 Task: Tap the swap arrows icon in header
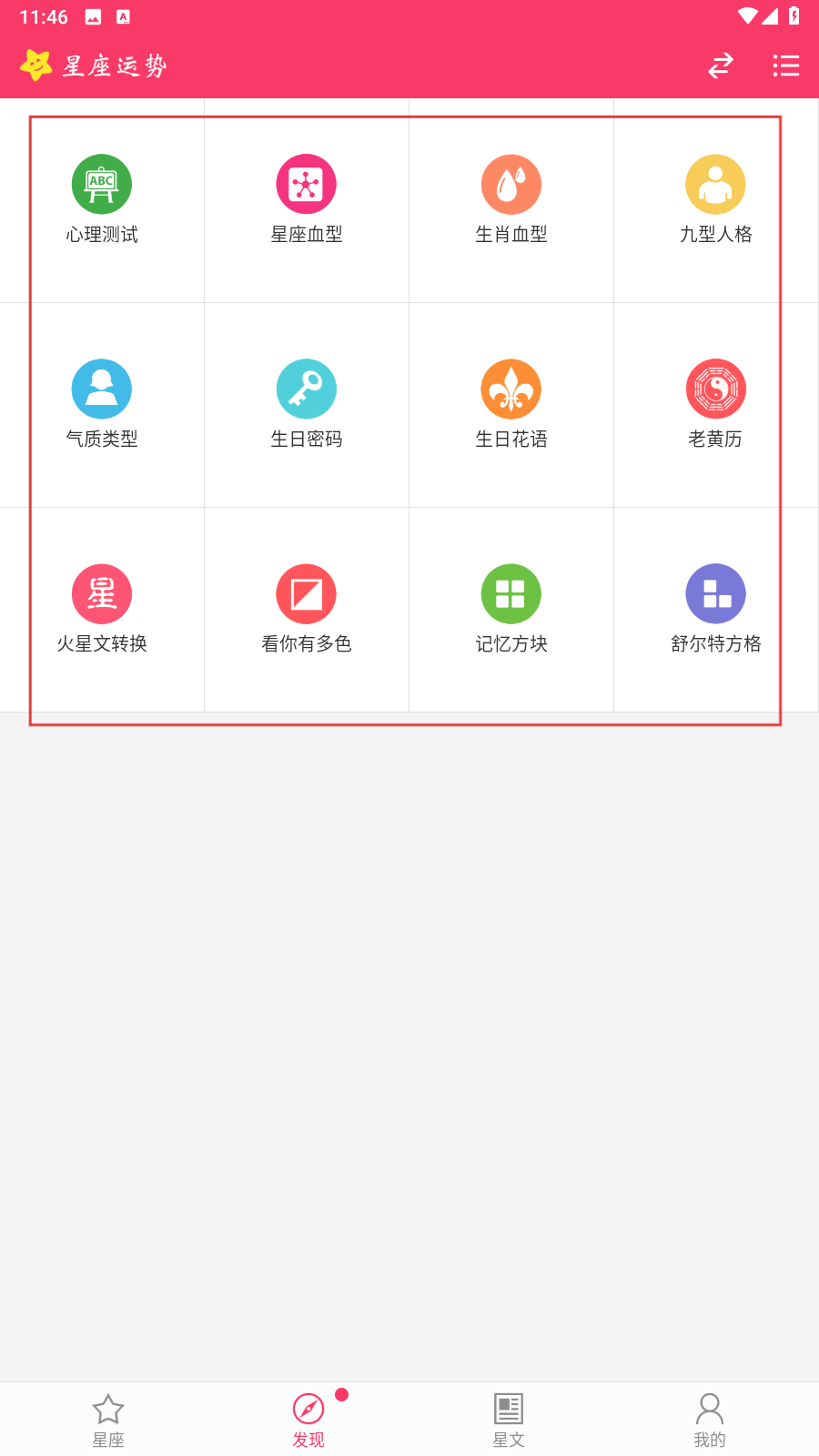pos(721,66)
